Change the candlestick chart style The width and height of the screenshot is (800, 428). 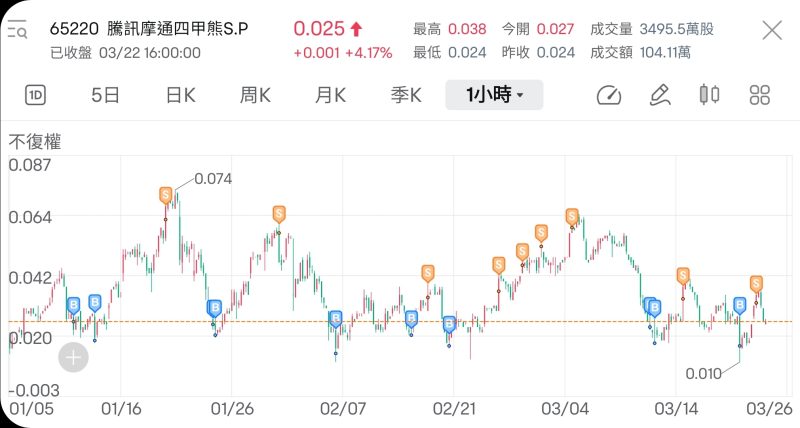click(x=710, y=96)
